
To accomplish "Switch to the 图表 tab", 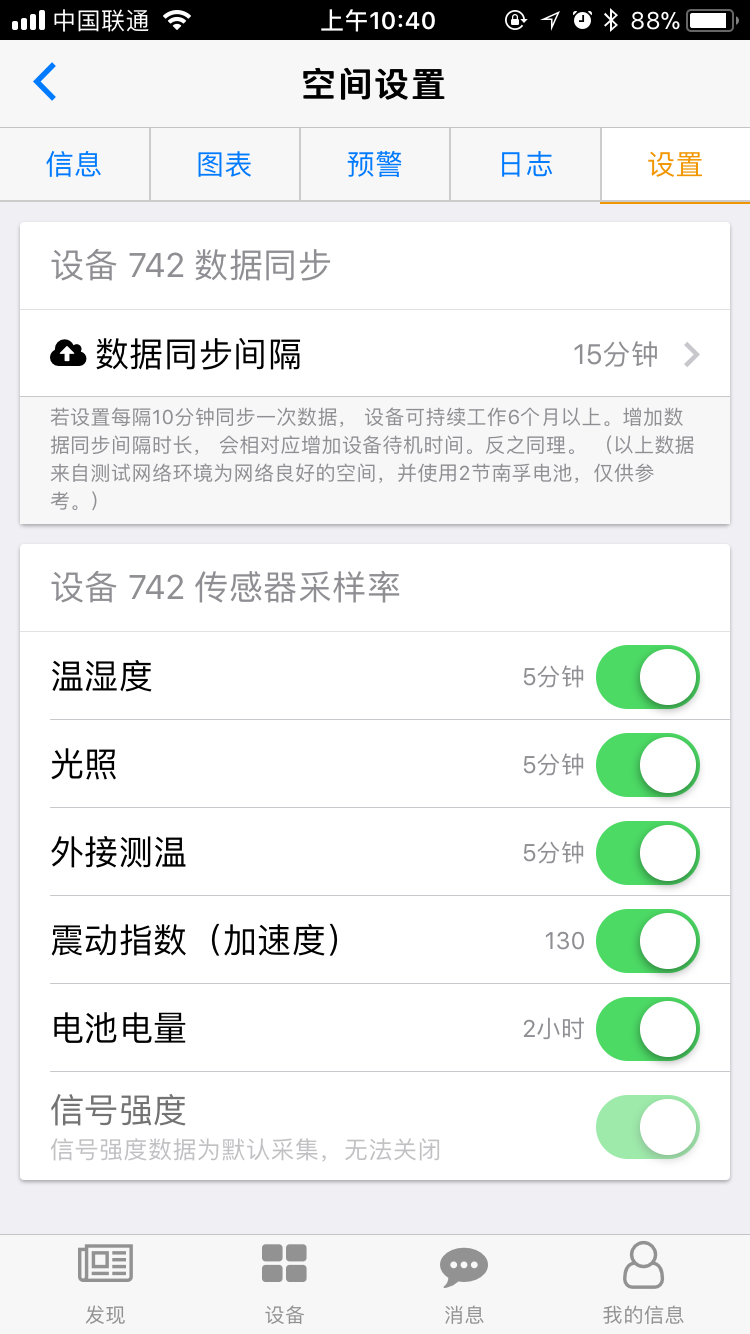I will point(225,165).
